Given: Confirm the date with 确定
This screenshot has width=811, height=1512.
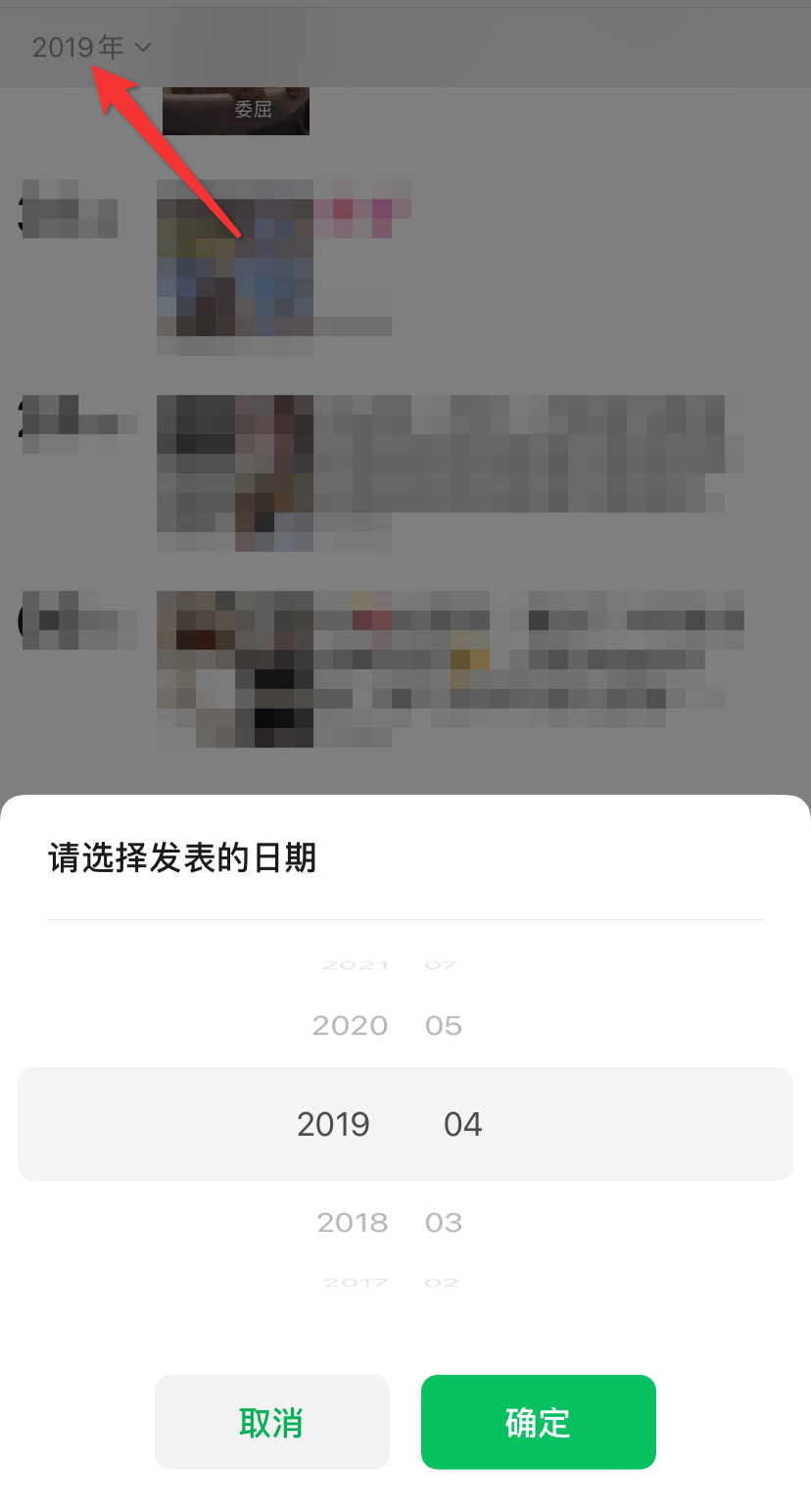Looking at the screenshot, I should 538,1422.
